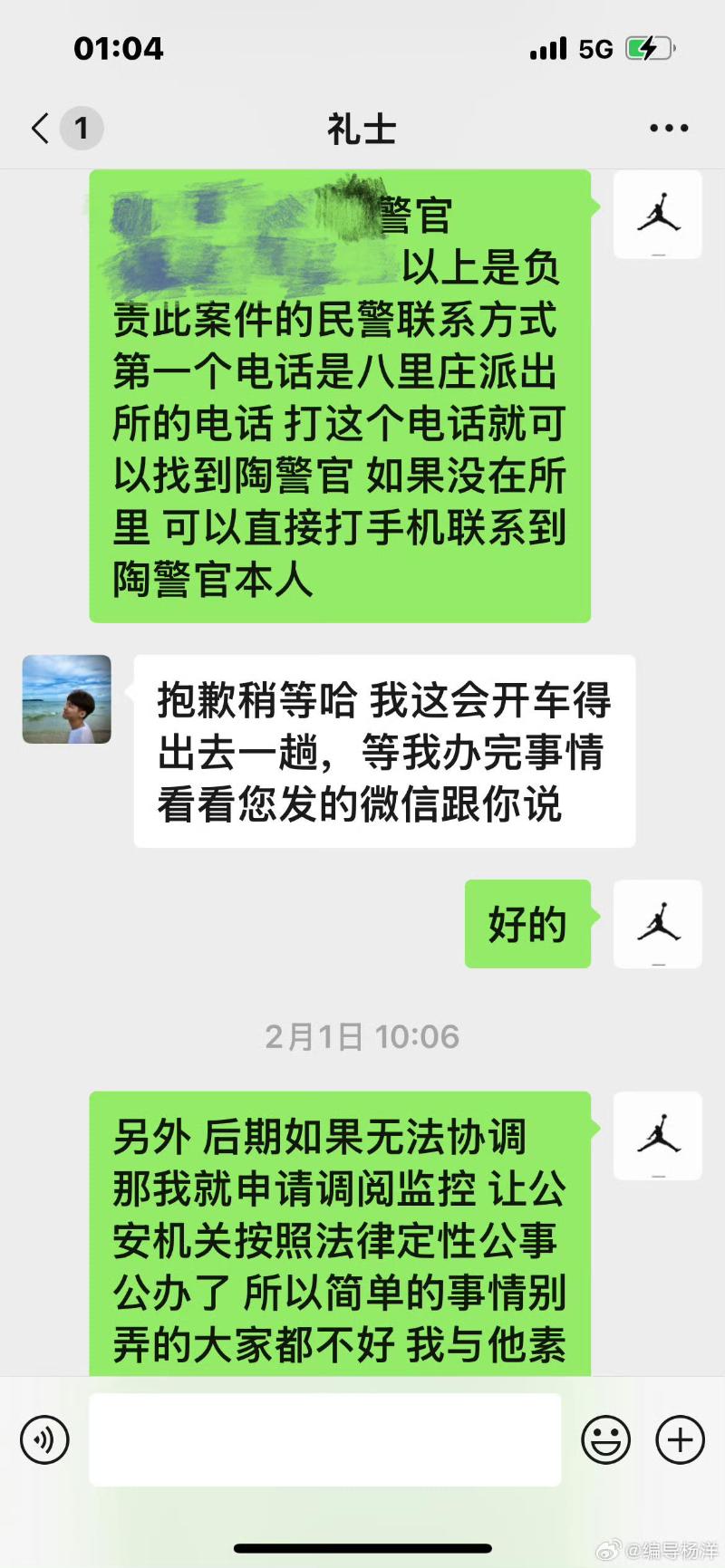The image size is (725, 1568).
Task: Focus the message text field
Action: [324, 1439]
